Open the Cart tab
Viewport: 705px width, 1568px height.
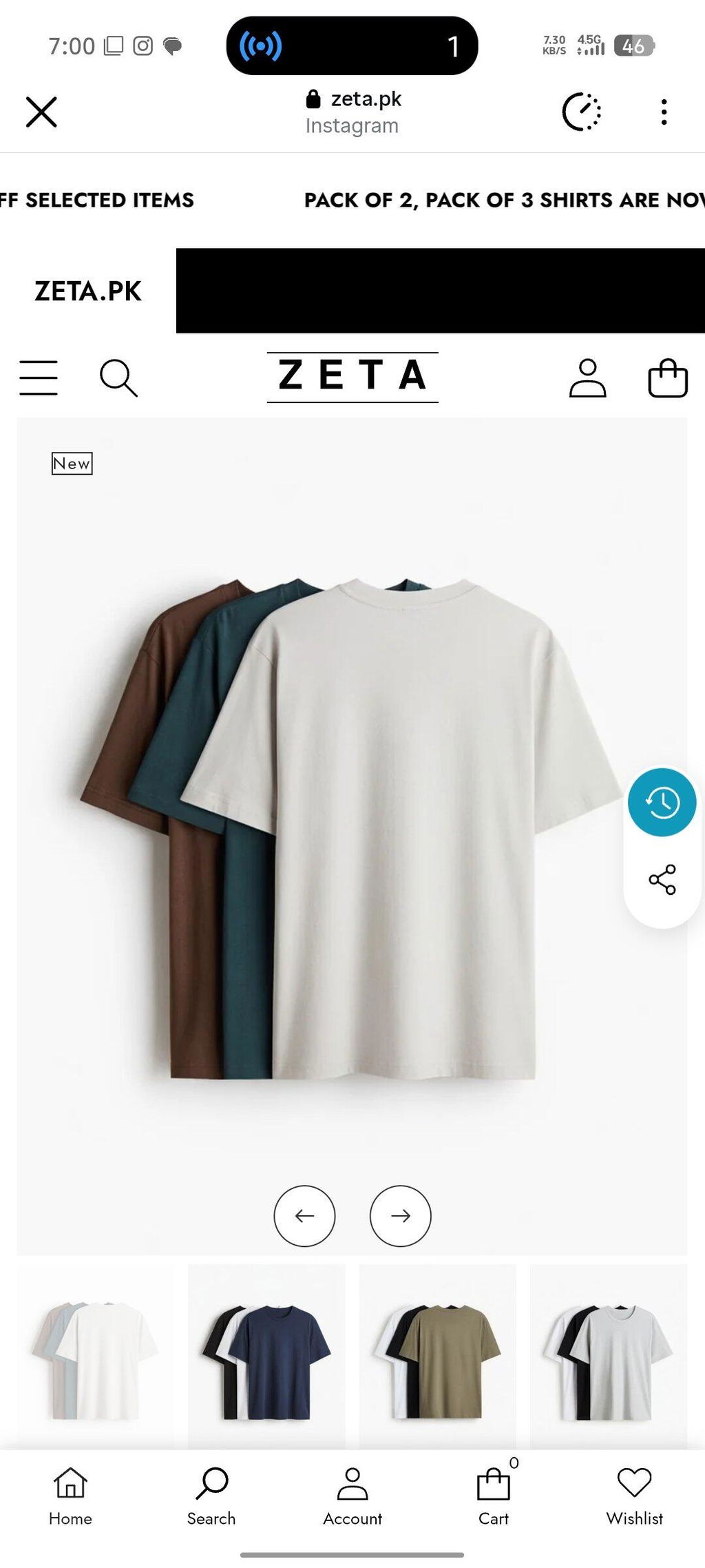click(x=494, y=1496)
